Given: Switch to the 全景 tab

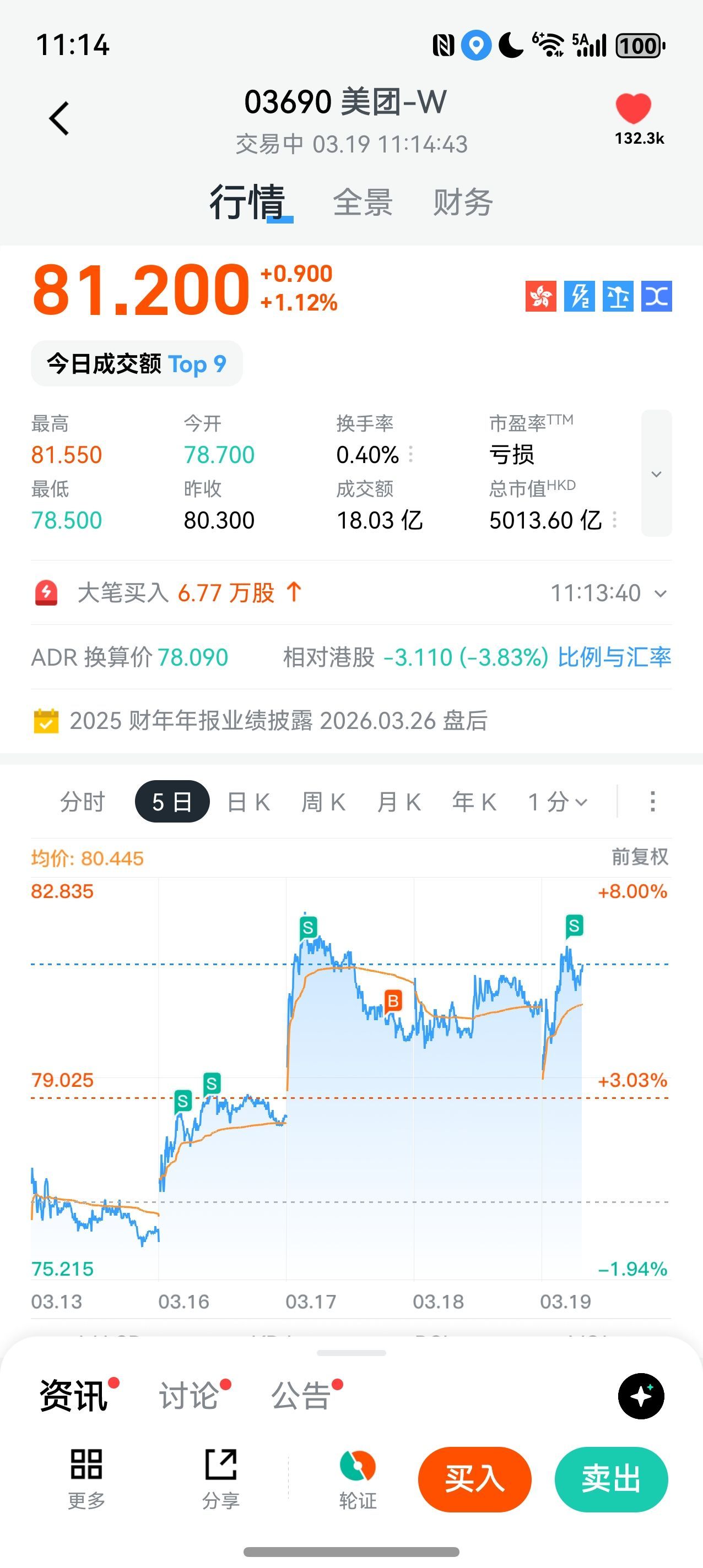Looking at the screenshot, I should (x=363, y=203).
